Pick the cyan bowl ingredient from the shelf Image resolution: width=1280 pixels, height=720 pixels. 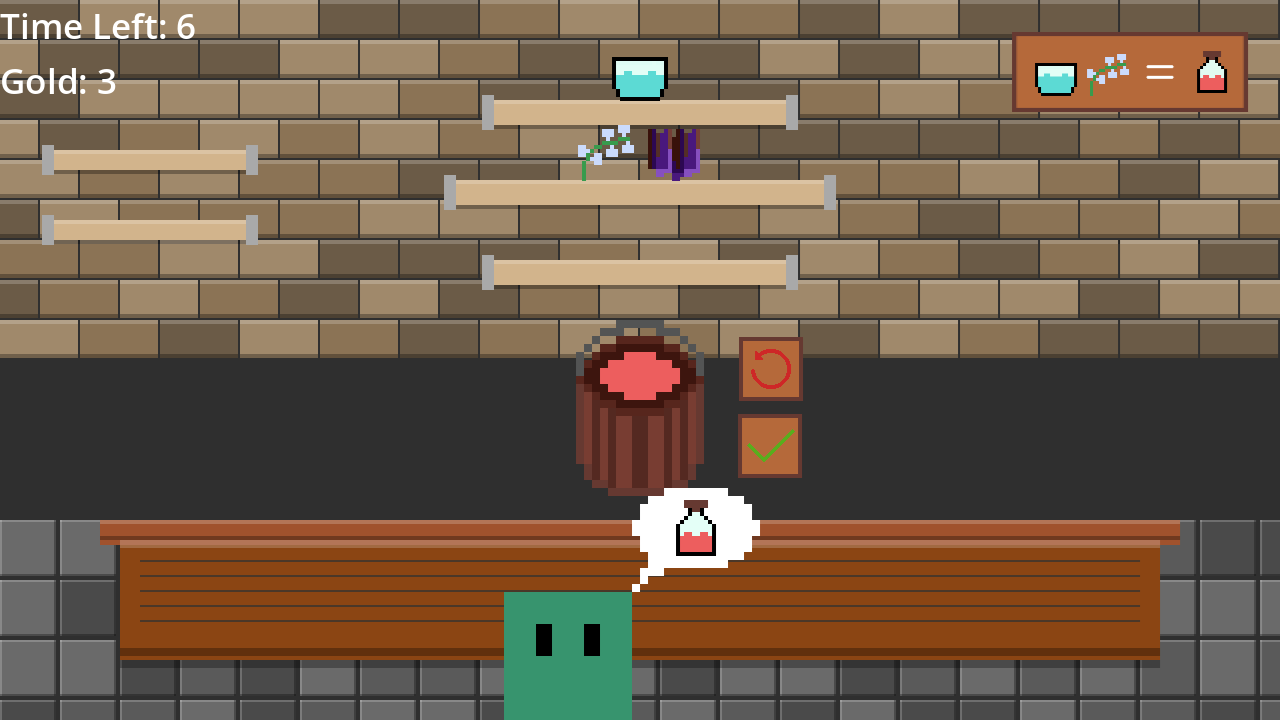point(639,78)
